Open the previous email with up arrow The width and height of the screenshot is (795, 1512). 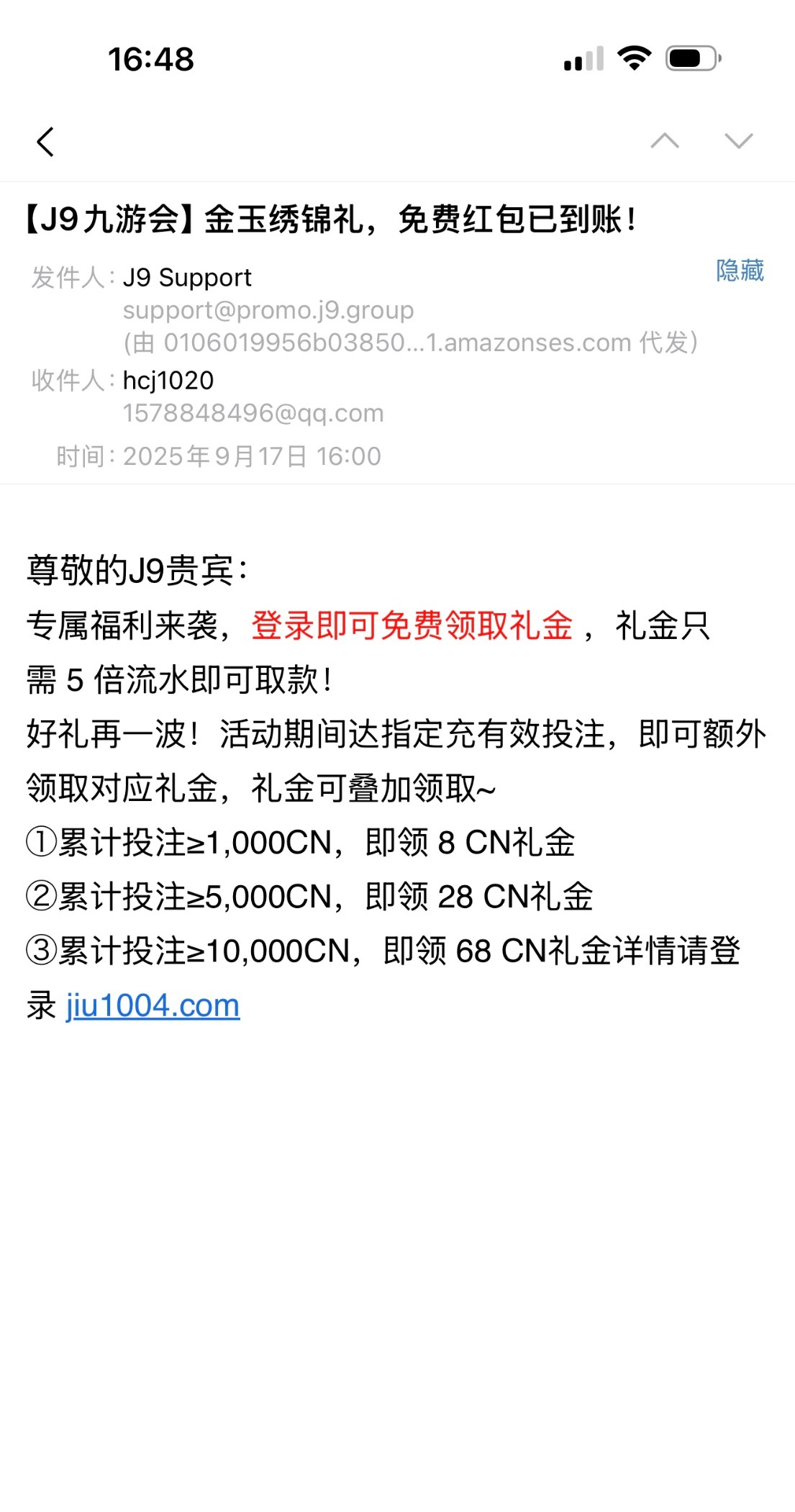click(x=664, y=140)
